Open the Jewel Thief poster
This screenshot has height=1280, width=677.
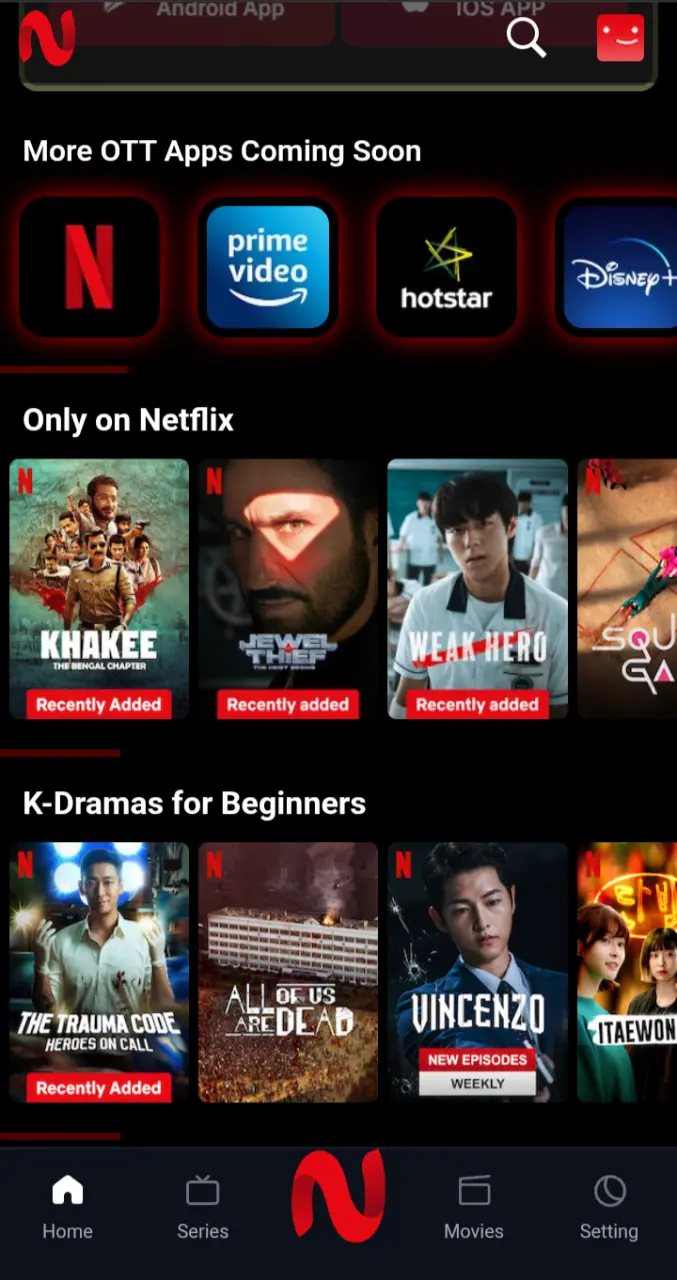(x=288, y=589)
